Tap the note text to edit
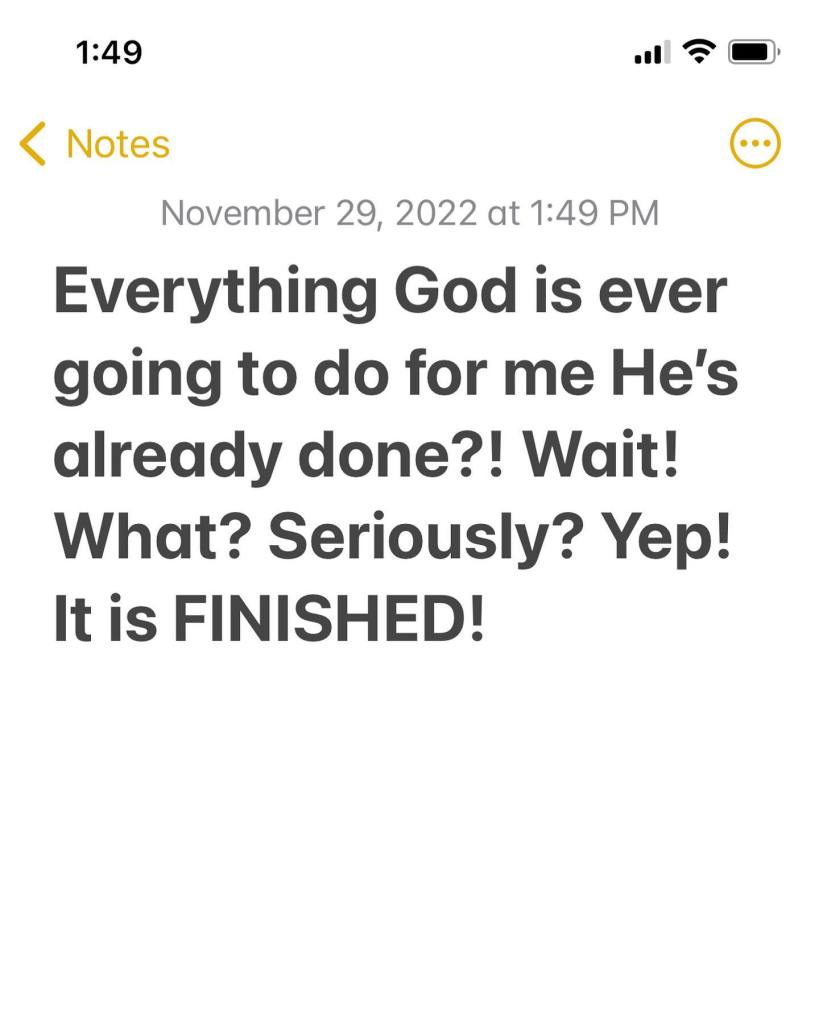The height and width of the screenshot is (1023, 819). pos(395,455)
